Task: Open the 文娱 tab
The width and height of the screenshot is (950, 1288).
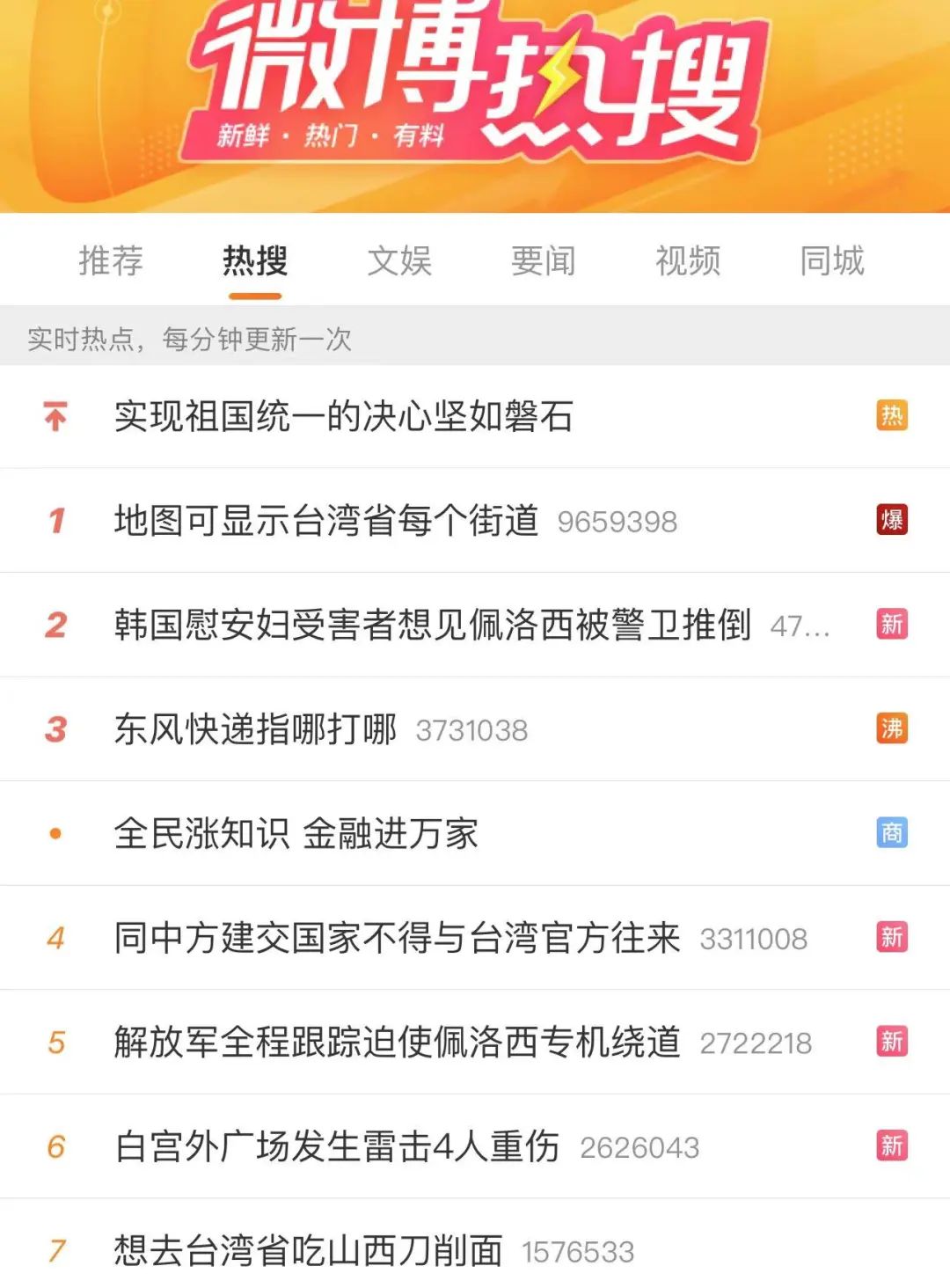Action: [399, 261]
